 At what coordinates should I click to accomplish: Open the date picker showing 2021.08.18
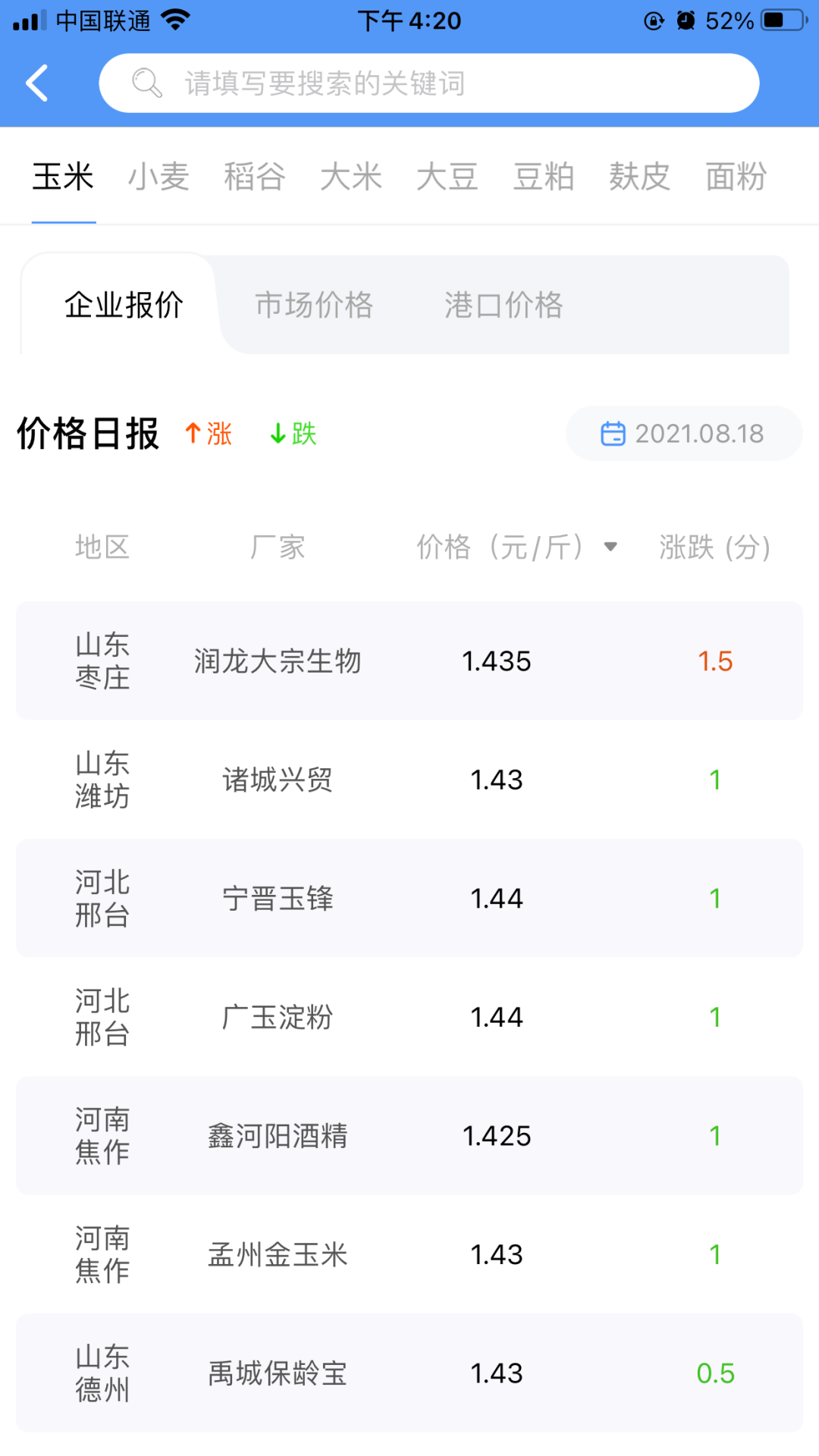(x=683, y=434)
